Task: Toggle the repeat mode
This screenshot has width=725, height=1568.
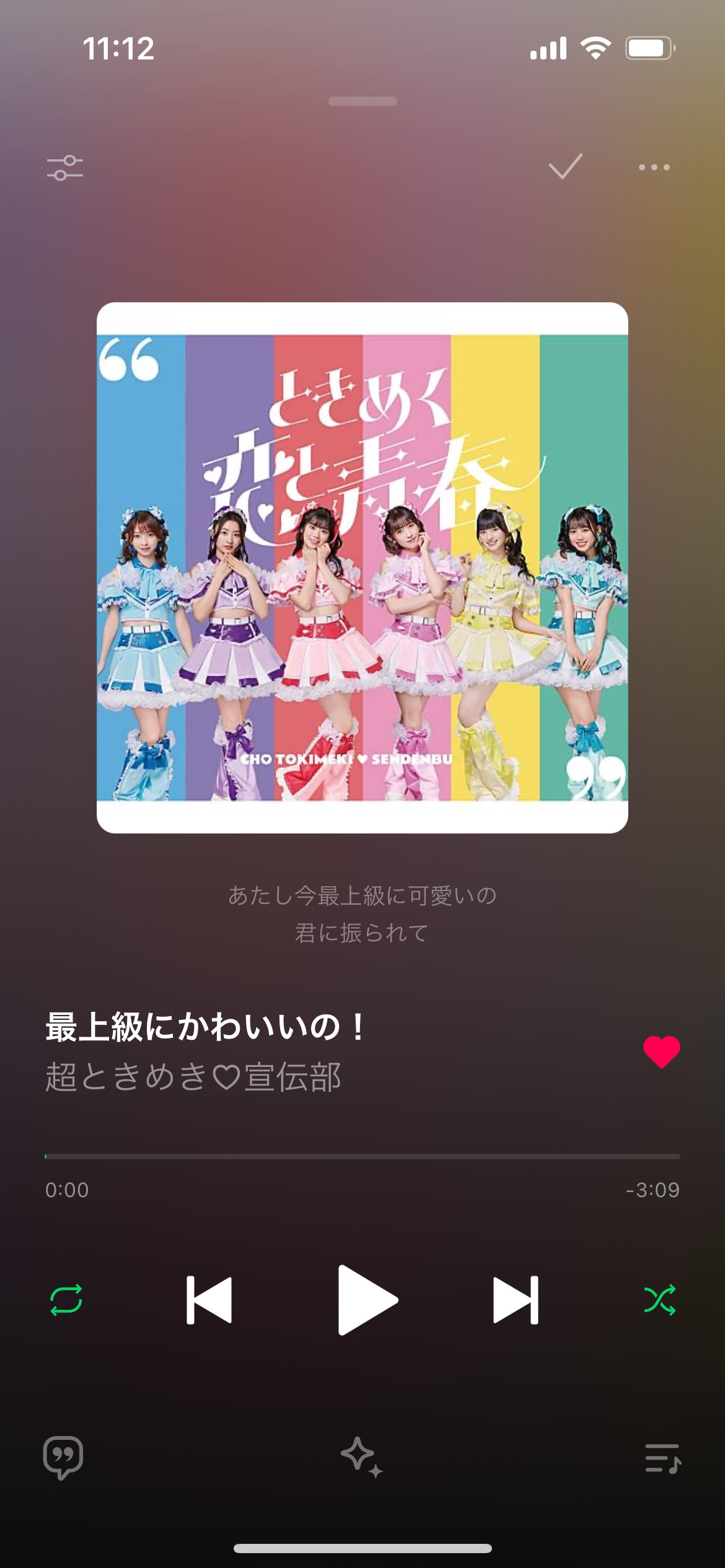Action: point(66,1300)
